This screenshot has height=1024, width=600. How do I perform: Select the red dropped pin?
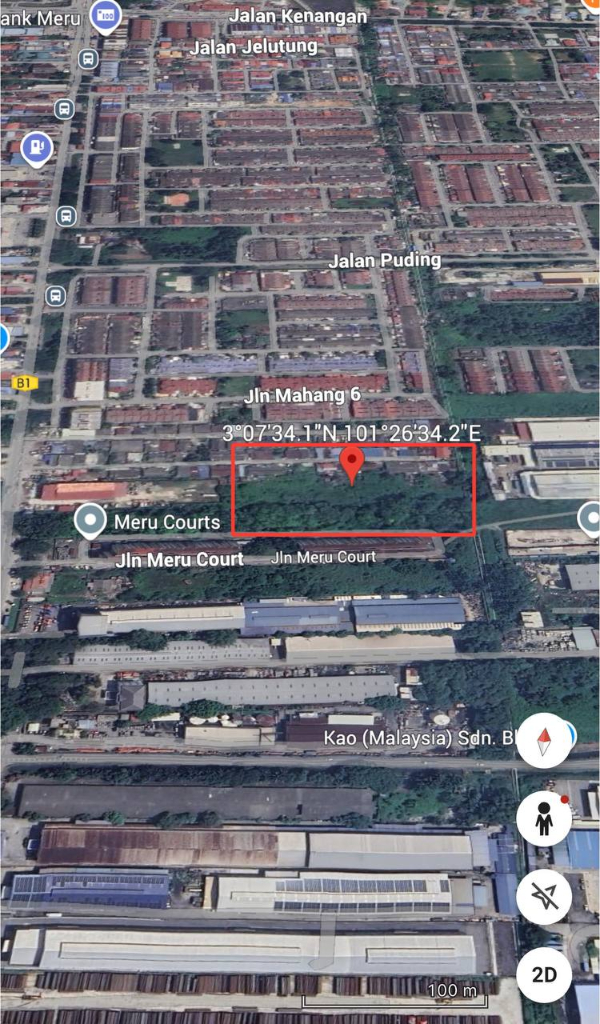(352, 465)
